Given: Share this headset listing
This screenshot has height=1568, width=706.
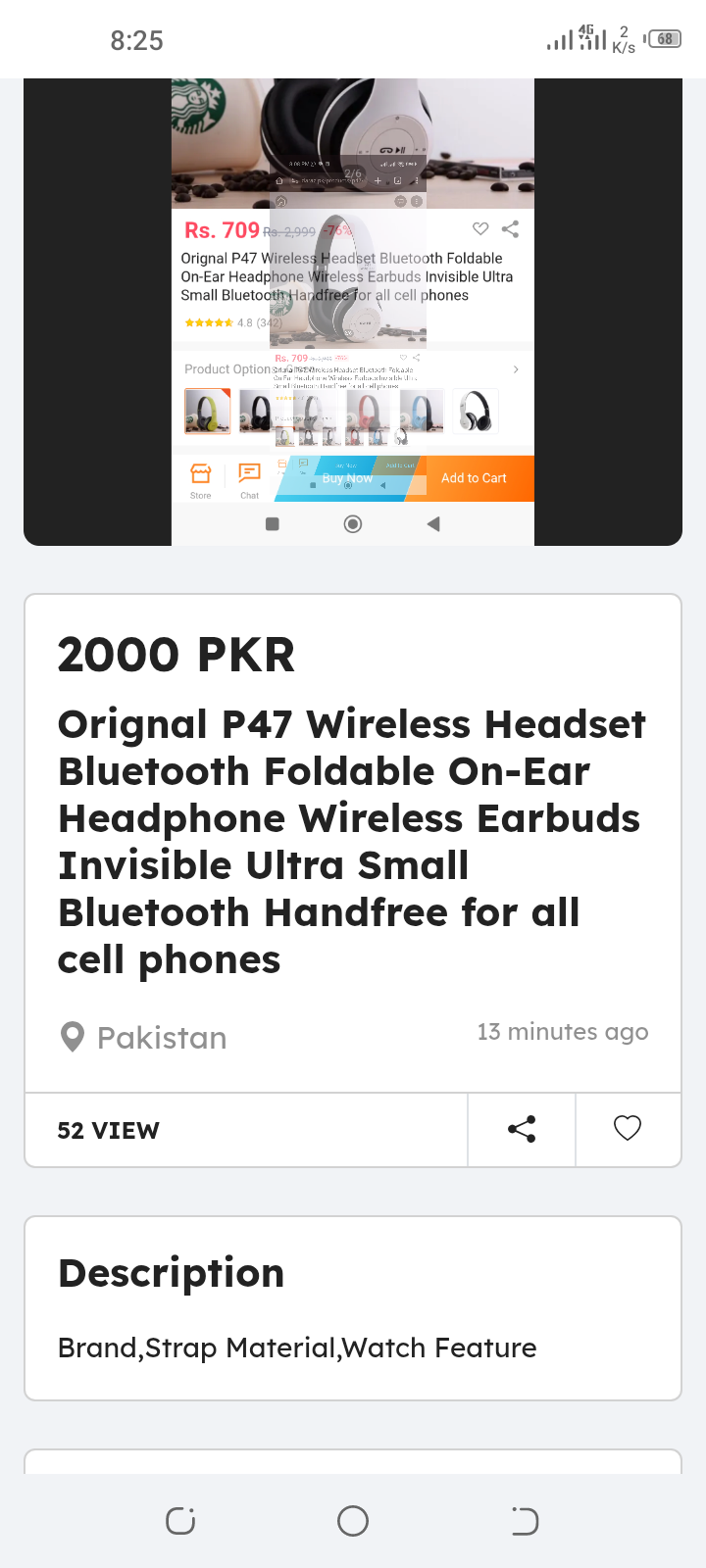Looking at the screenshot, I should pyautogui.click(x=522, y=1129).
